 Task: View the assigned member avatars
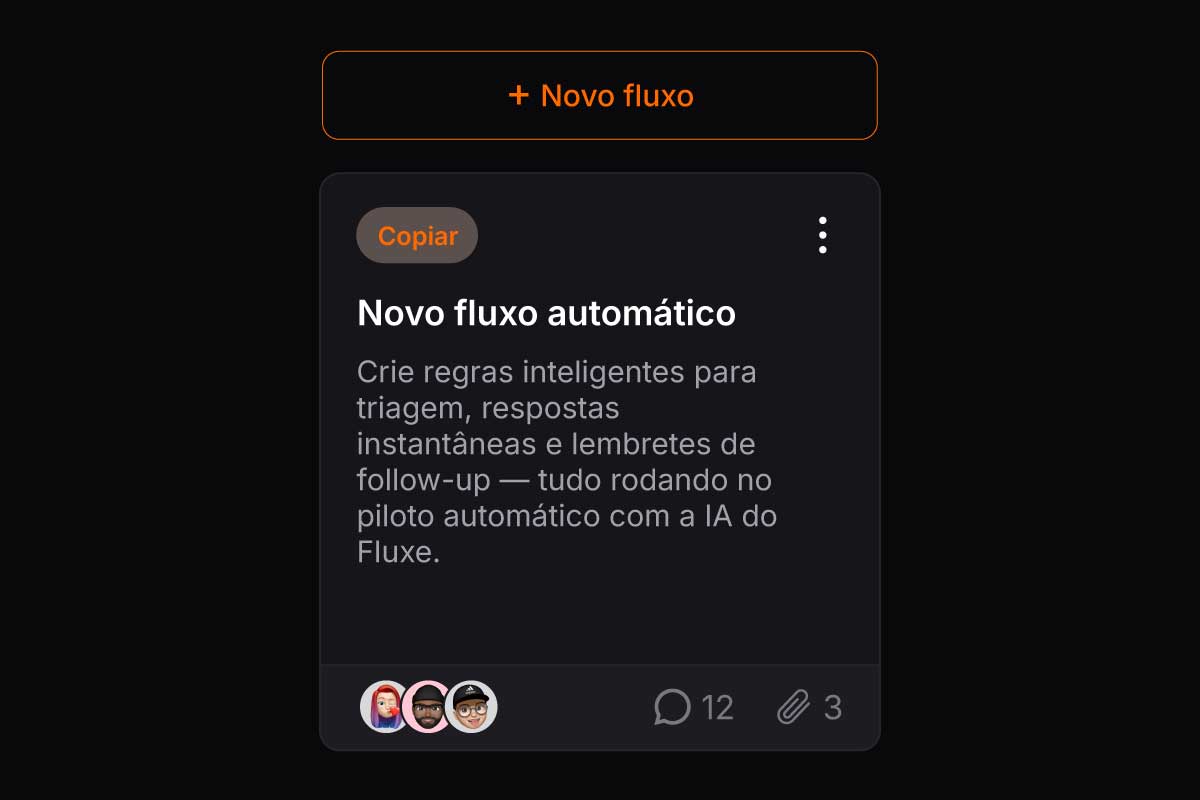pyautogui.click(x=429, y=707)
